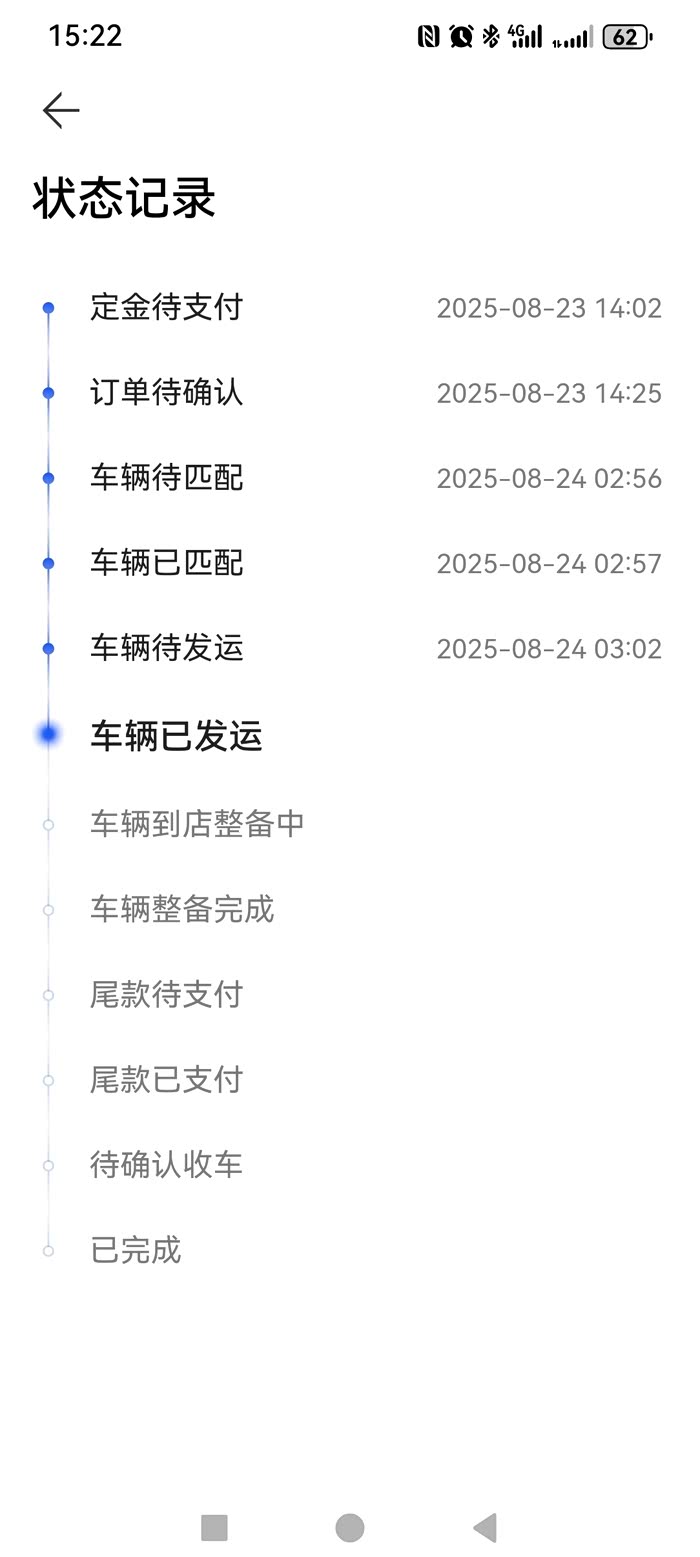
Task: Open the system recent apps view
Action: [215, 1527]
